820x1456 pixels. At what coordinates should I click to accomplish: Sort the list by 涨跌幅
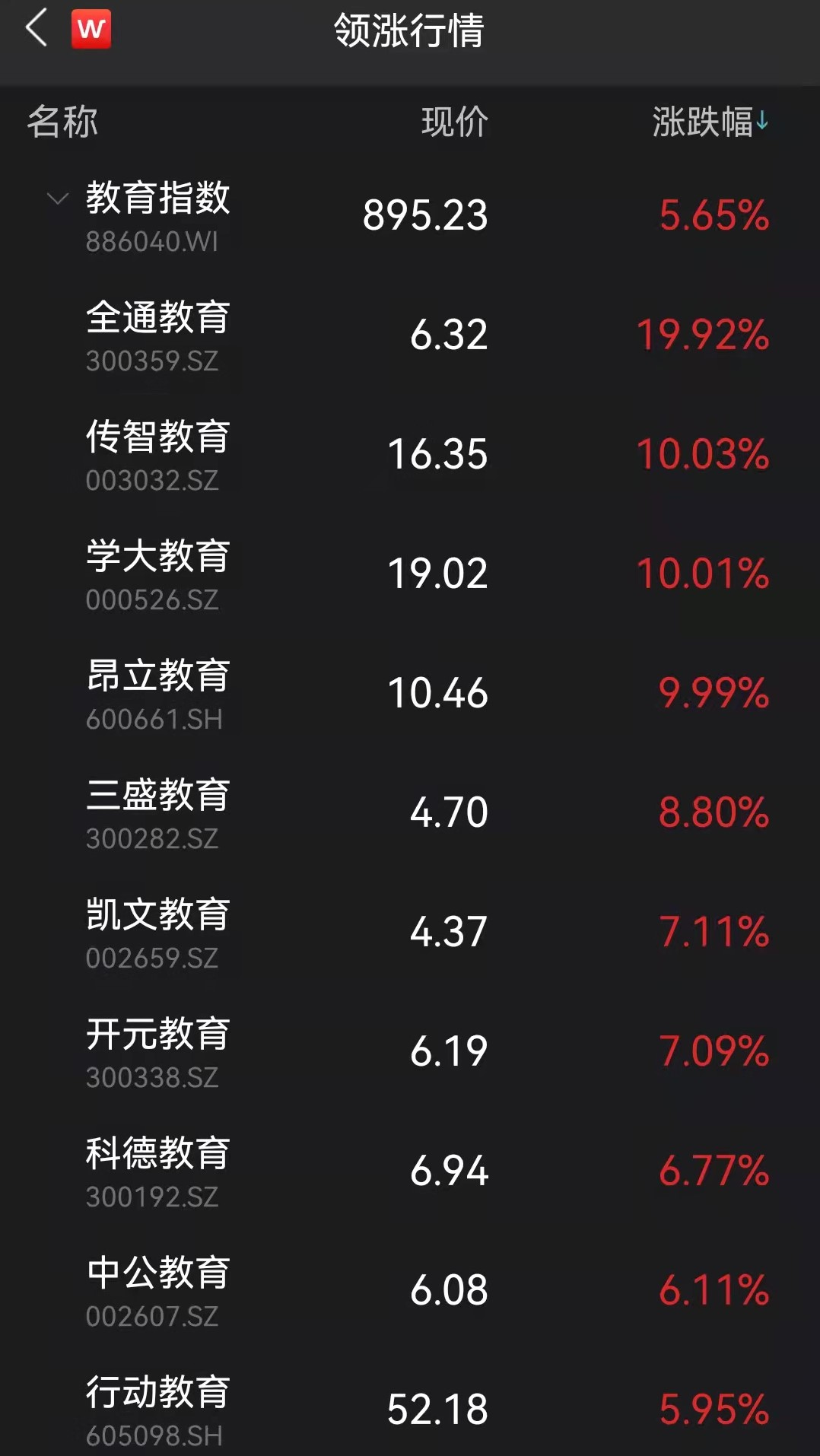(x=710, y=122)
